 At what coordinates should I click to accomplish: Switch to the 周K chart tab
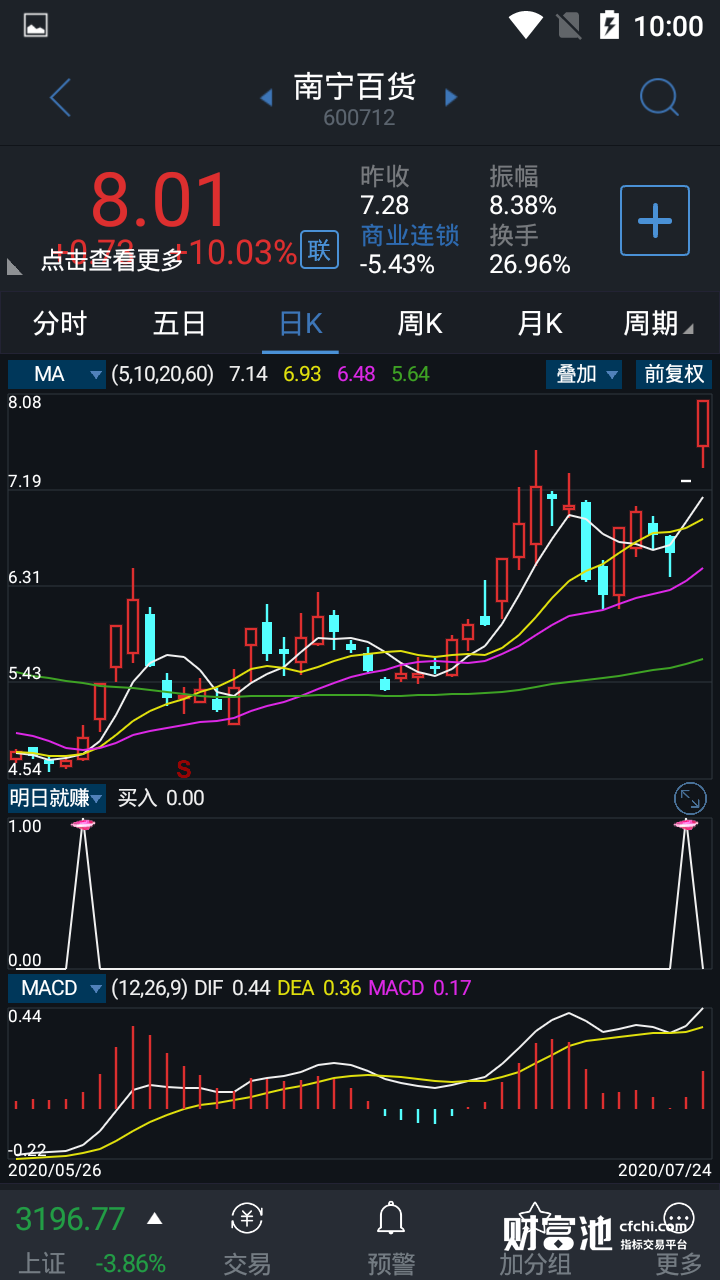coord(420,324)
